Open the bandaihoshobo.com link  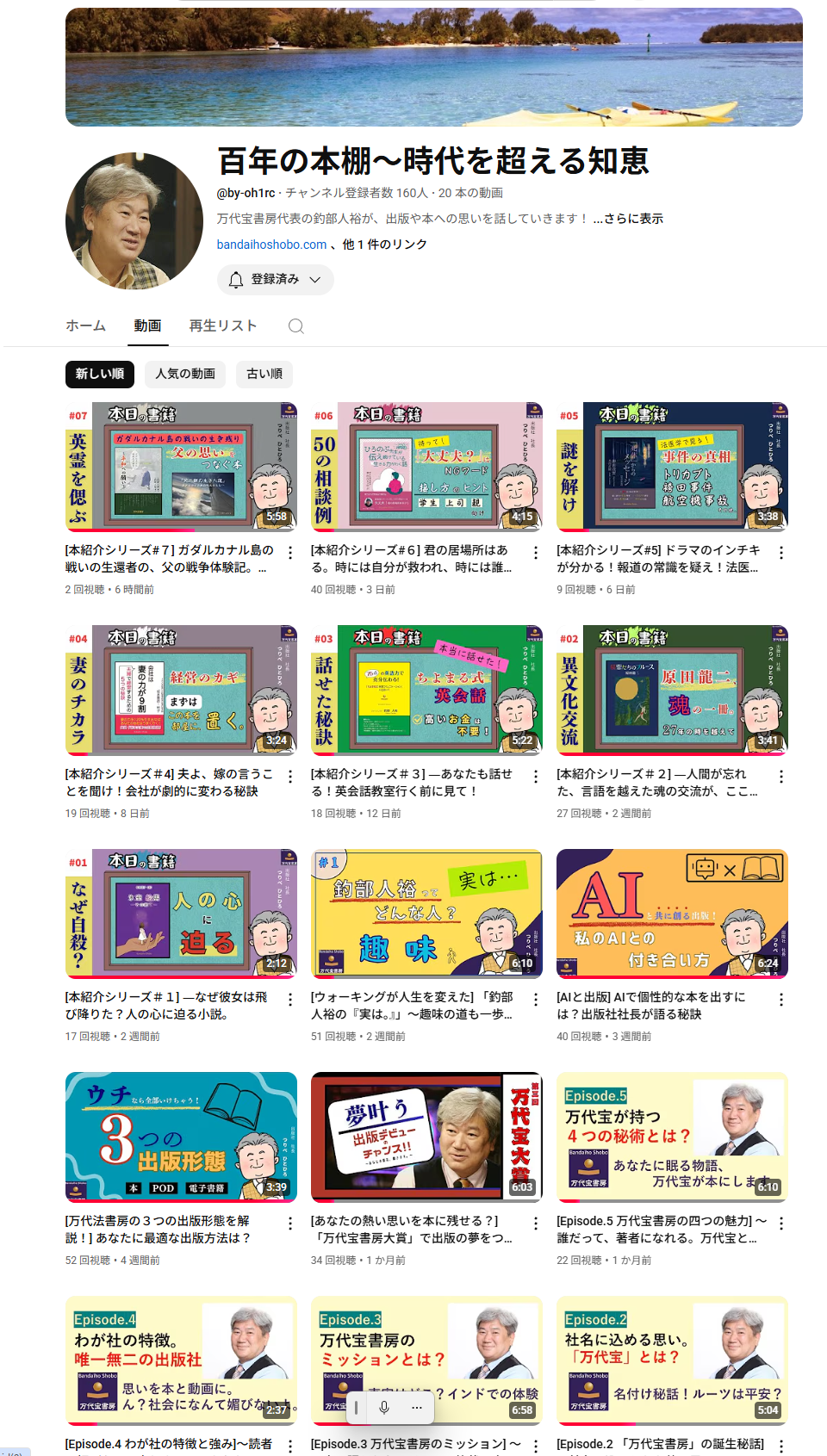tap(271, 245)
